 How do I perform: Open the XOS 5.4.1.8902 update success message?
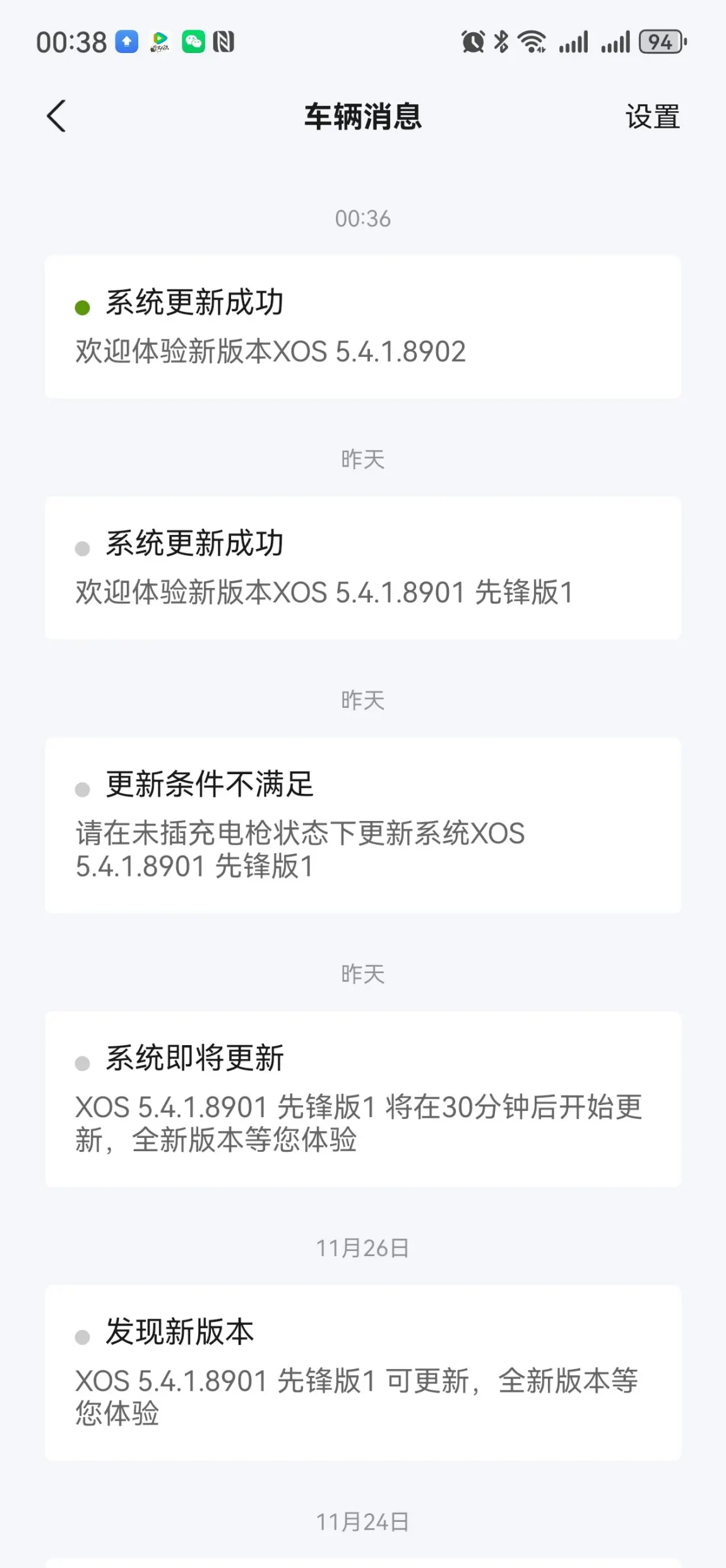click(x=363, y=326)
